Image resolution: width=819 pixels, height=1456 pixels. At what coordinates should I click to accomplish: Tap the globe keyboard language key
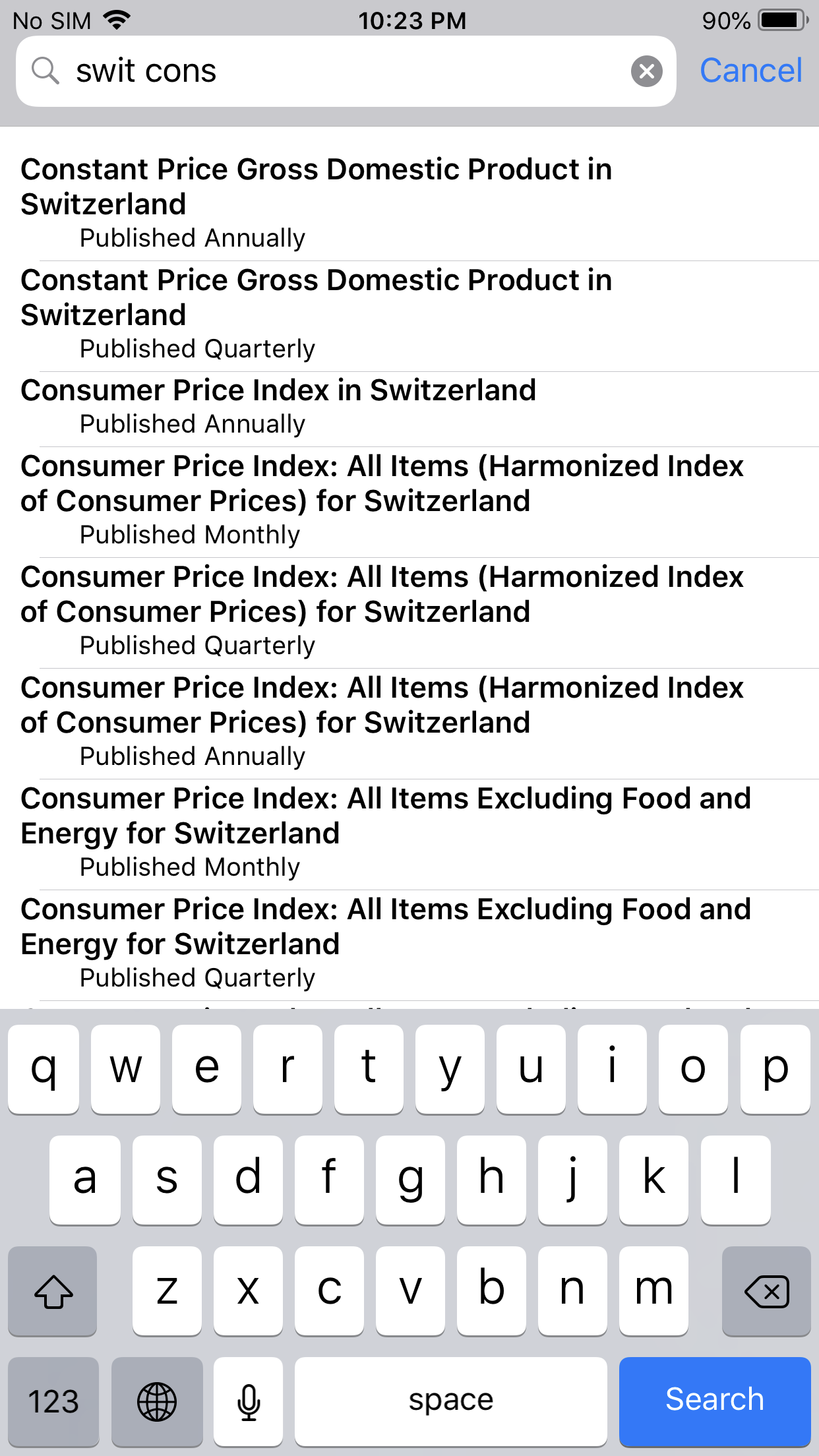point(157,1401)
